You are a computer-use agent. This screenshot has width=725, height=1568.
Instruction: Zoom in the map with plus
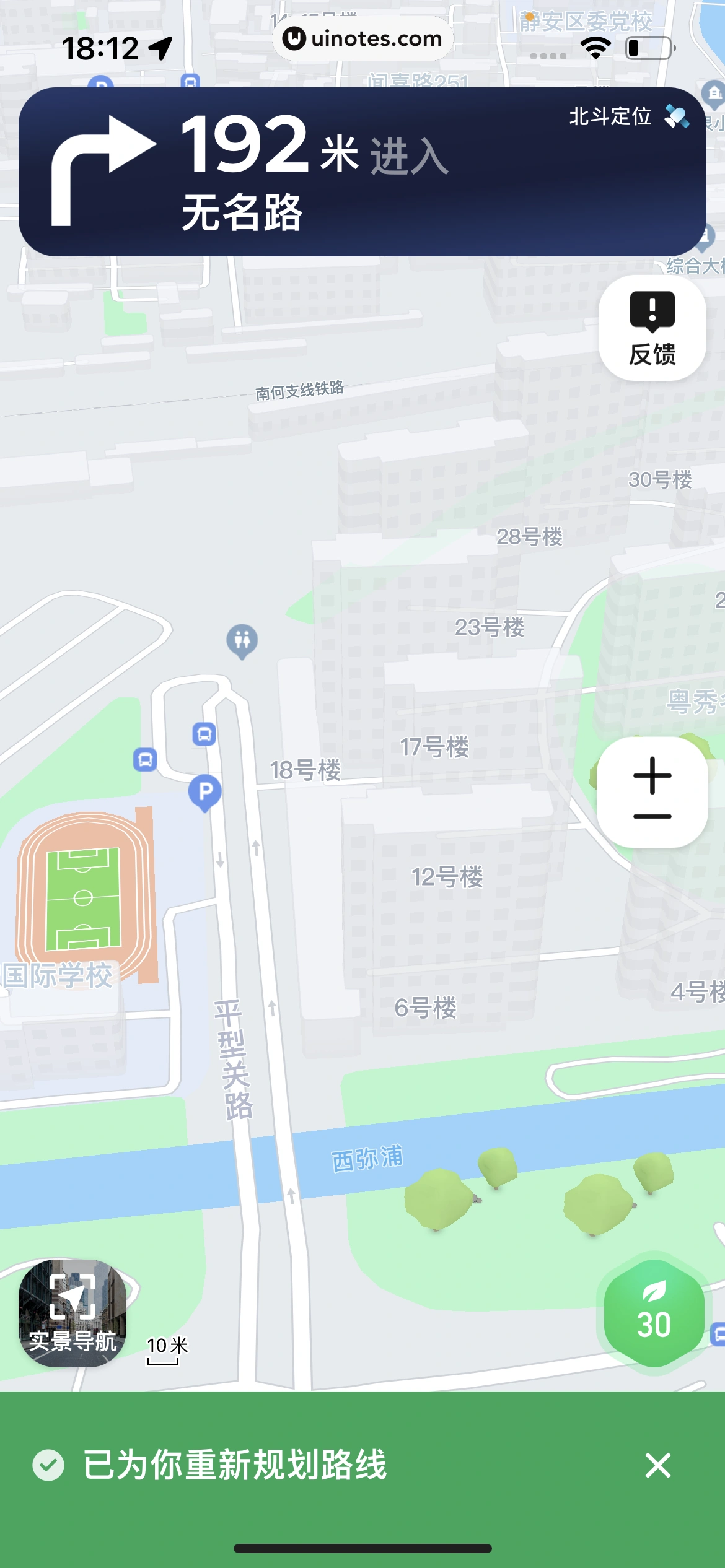coord(652,775)
